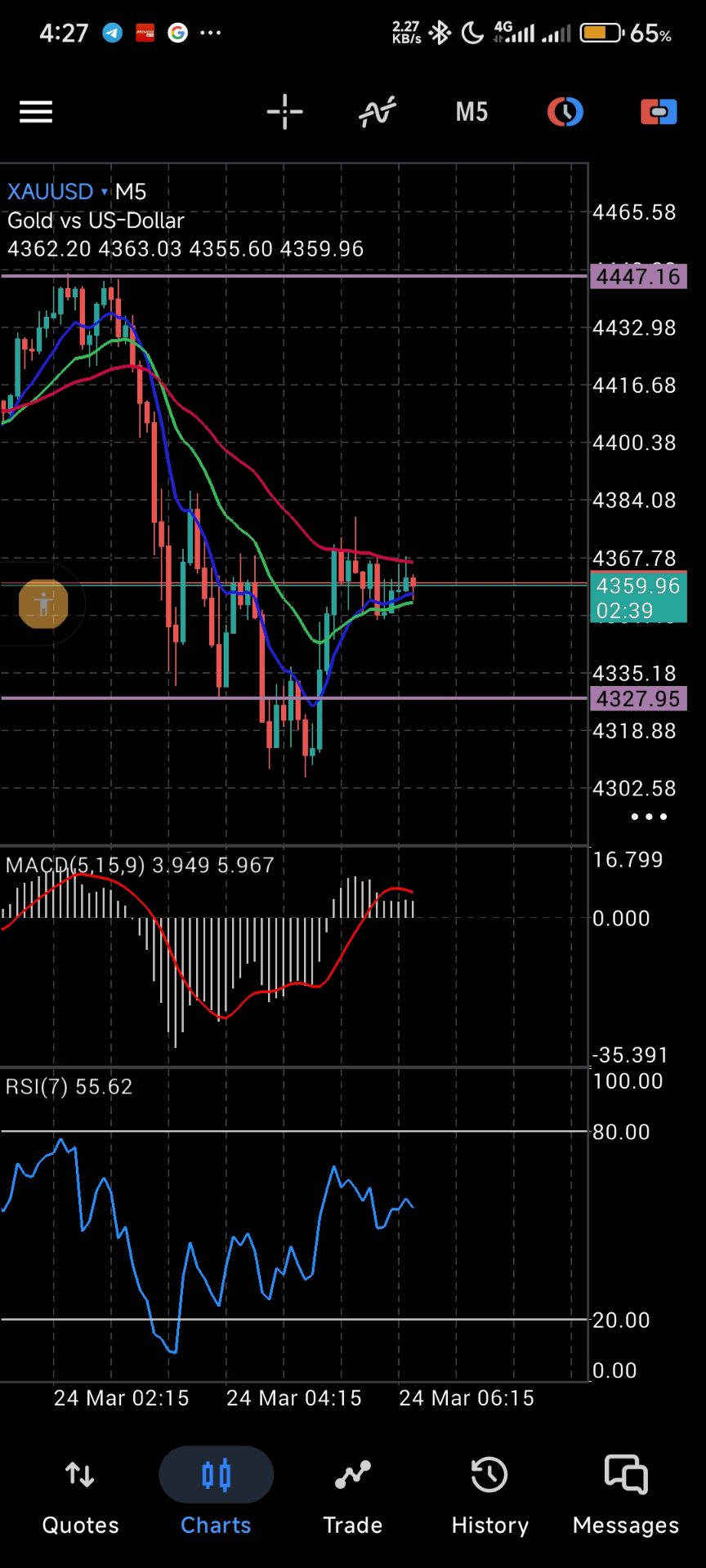The height and width of the screenshot is (1568, 706).
Task: Open the clock icon in the toolbar
Action: pos(565,112)
